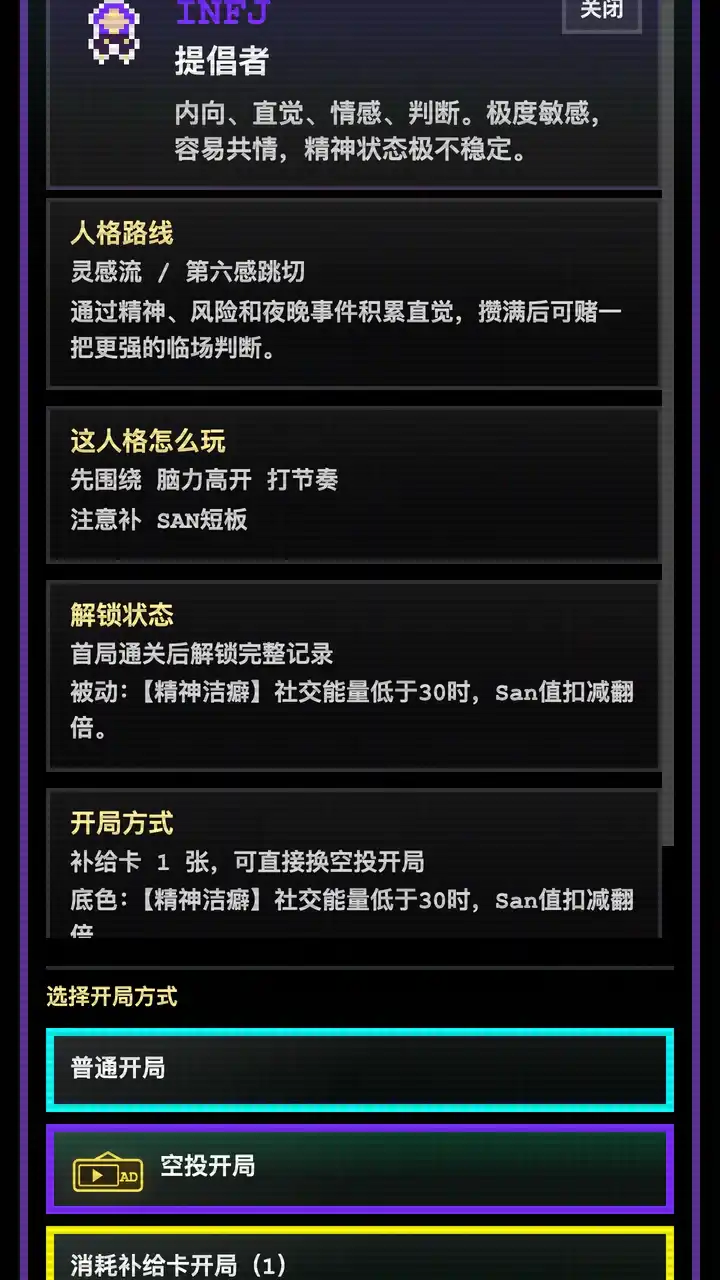
Task: Start with 消耗补给卡开局 option
Action: point(359,1260)
